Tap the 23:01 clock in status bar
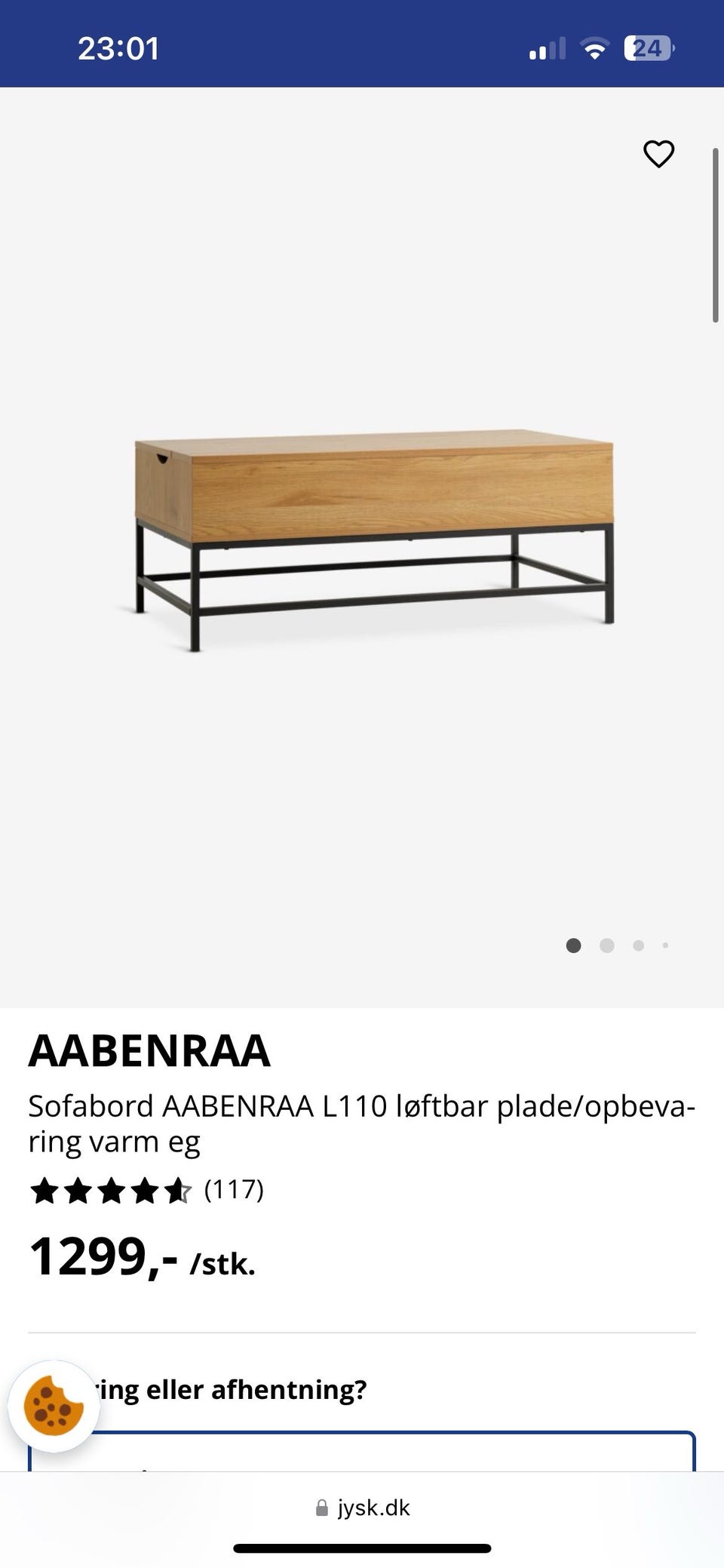Image resolution: width=724 pixels, height=1568 pixels. pyautogui.click(x=118, y=48)
